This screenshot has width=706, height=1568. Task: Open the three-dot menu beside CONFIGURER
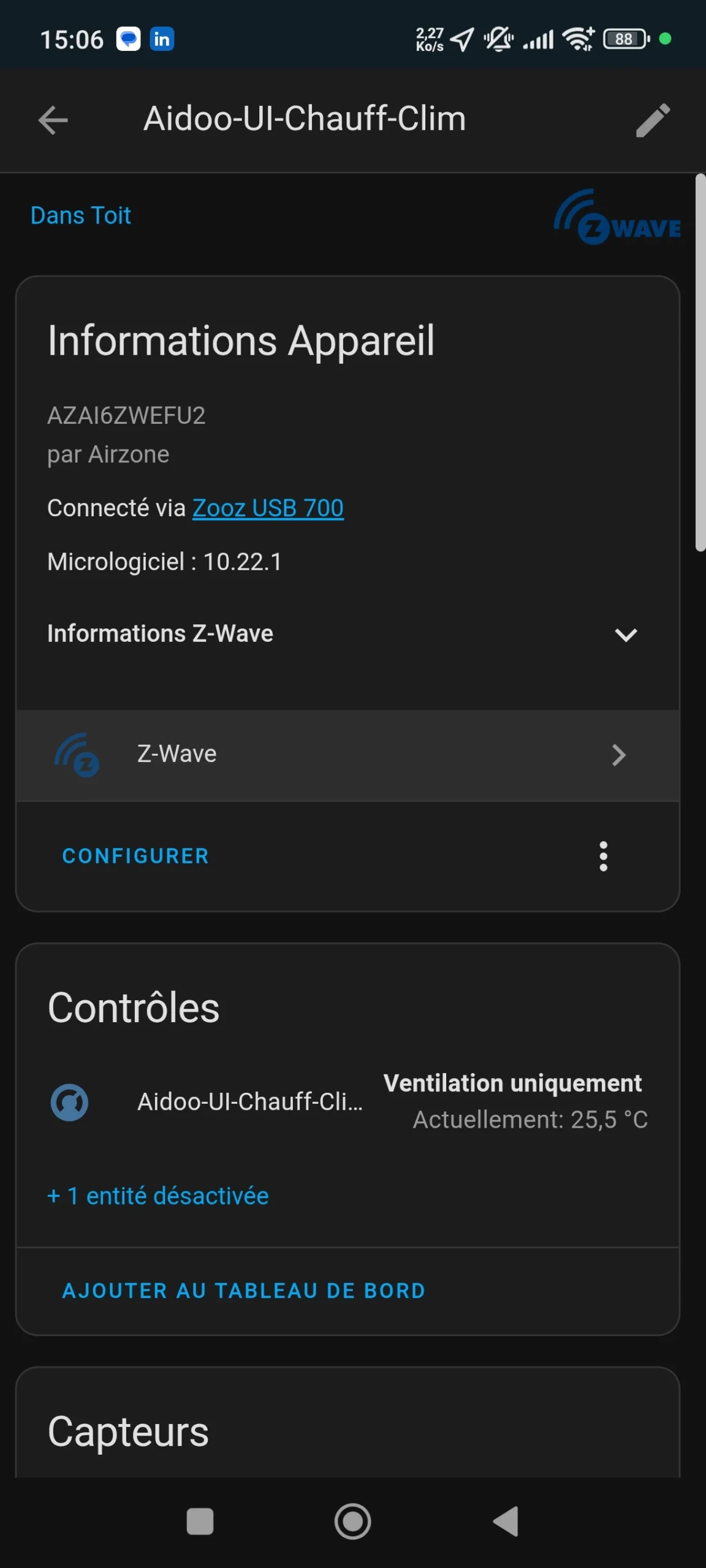coord(604,856)
